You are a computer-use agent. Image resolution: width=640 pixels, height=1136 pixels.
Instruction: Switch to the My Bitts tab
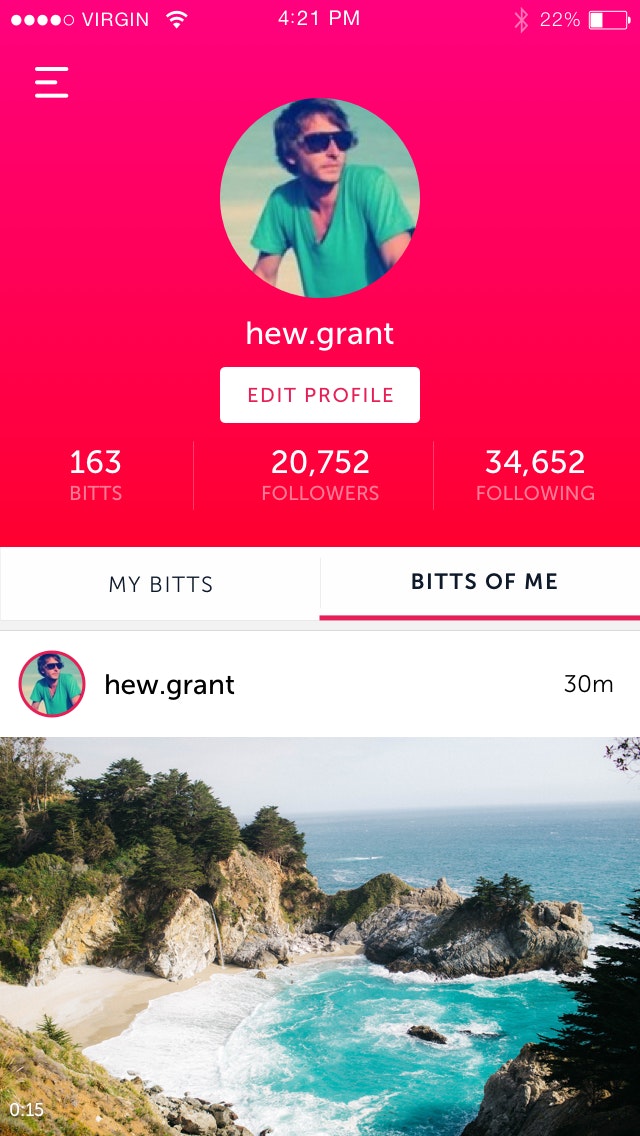tap(161, 585)
